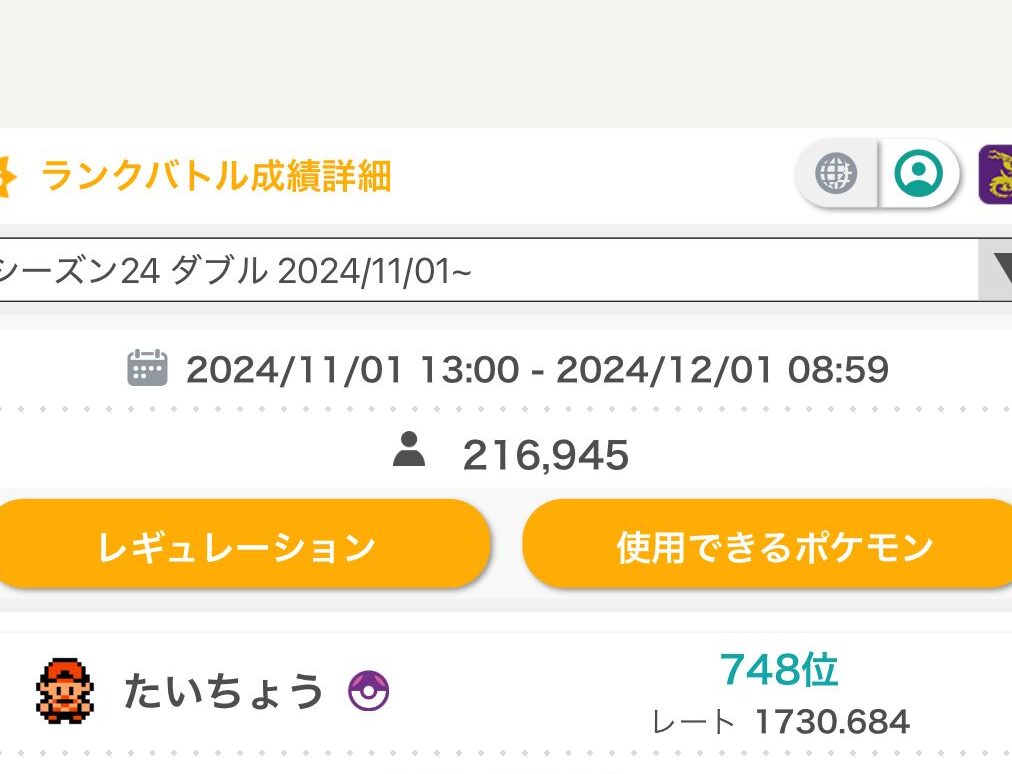Switch to the personal profile view

pyautogui.click(x=918, y=174)
